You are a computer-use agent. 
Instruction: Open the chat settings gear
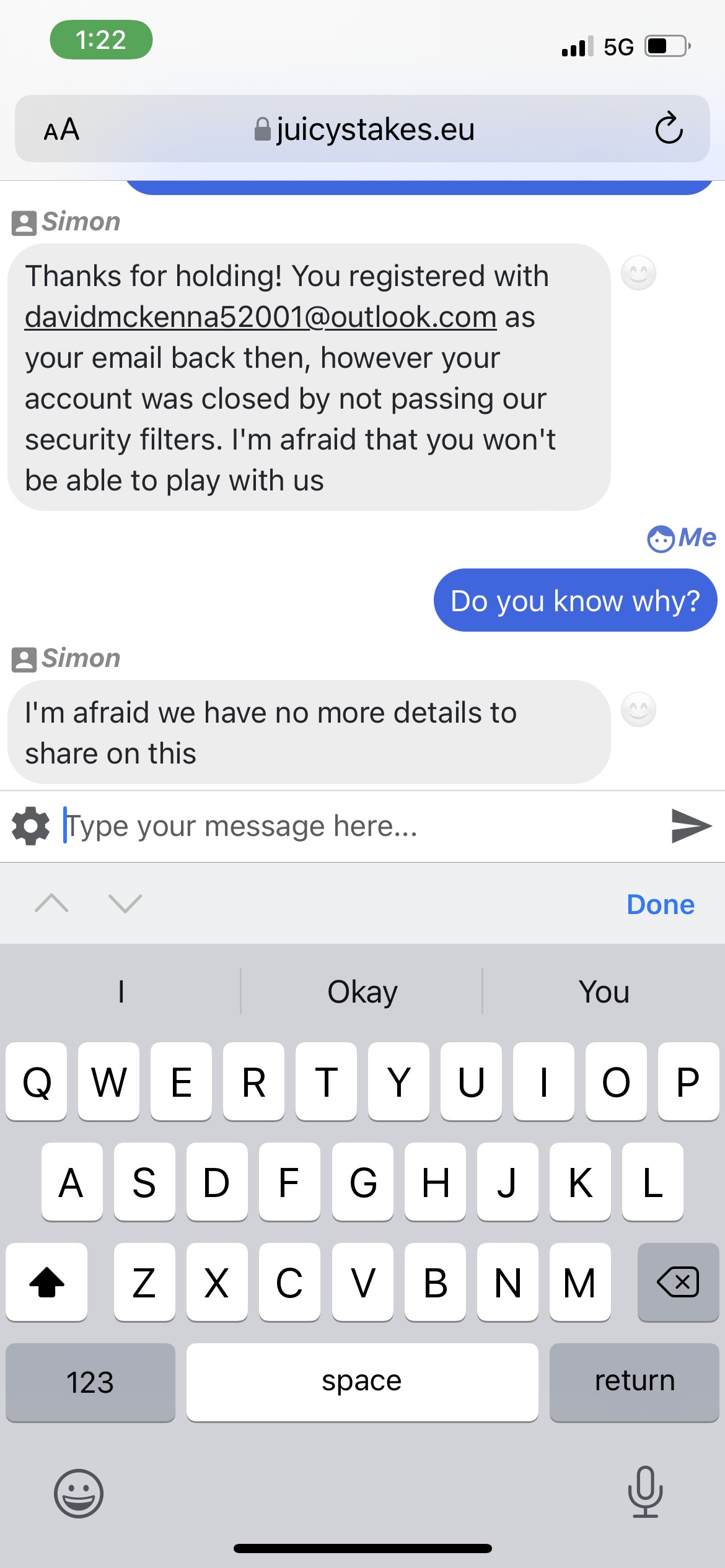pos(30,825)
